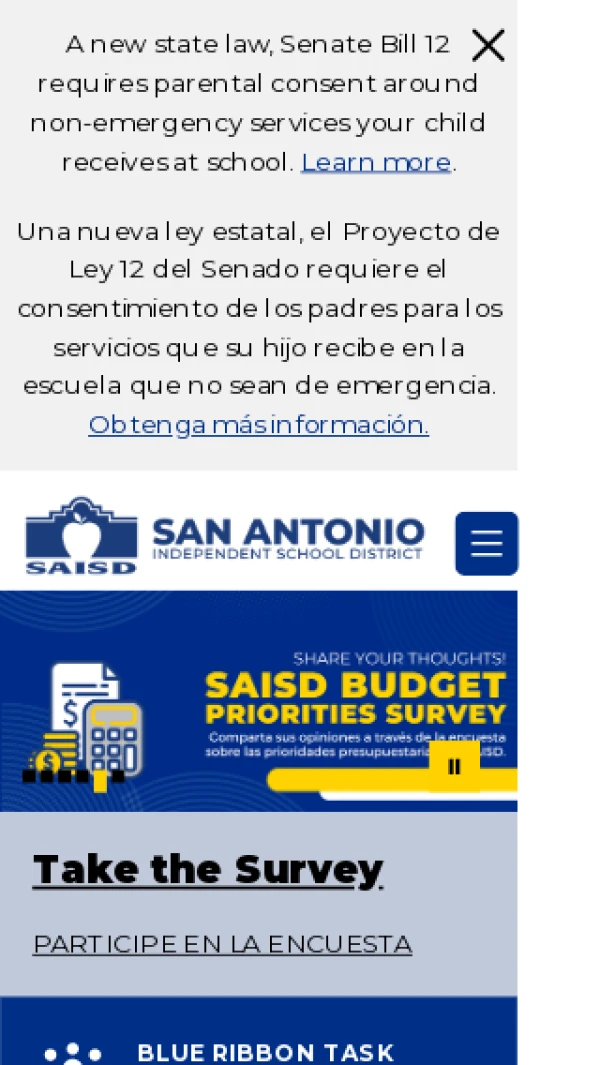Viewport: 600px width, 1065px height.
Task: Dismiss the Senate Bill 12 notice banner
Action: 488,46
